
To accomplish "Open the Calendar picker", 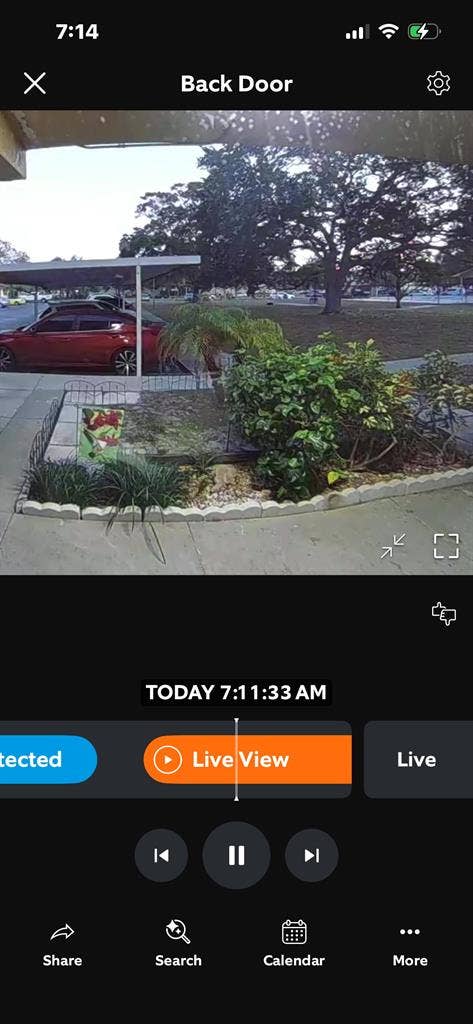I will [294, 944].
